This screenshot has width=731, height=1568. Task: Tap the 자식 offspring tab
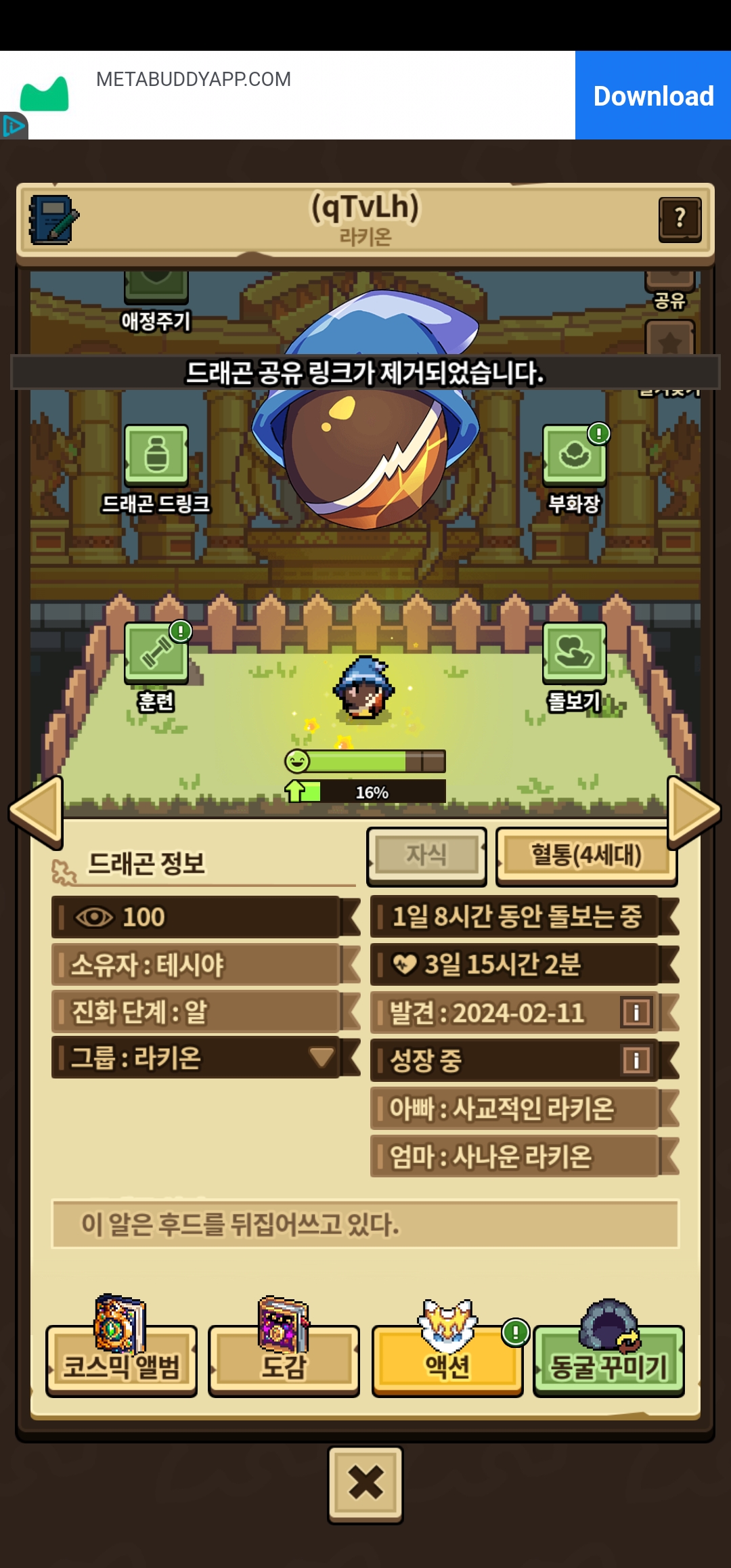coord(426,856)
